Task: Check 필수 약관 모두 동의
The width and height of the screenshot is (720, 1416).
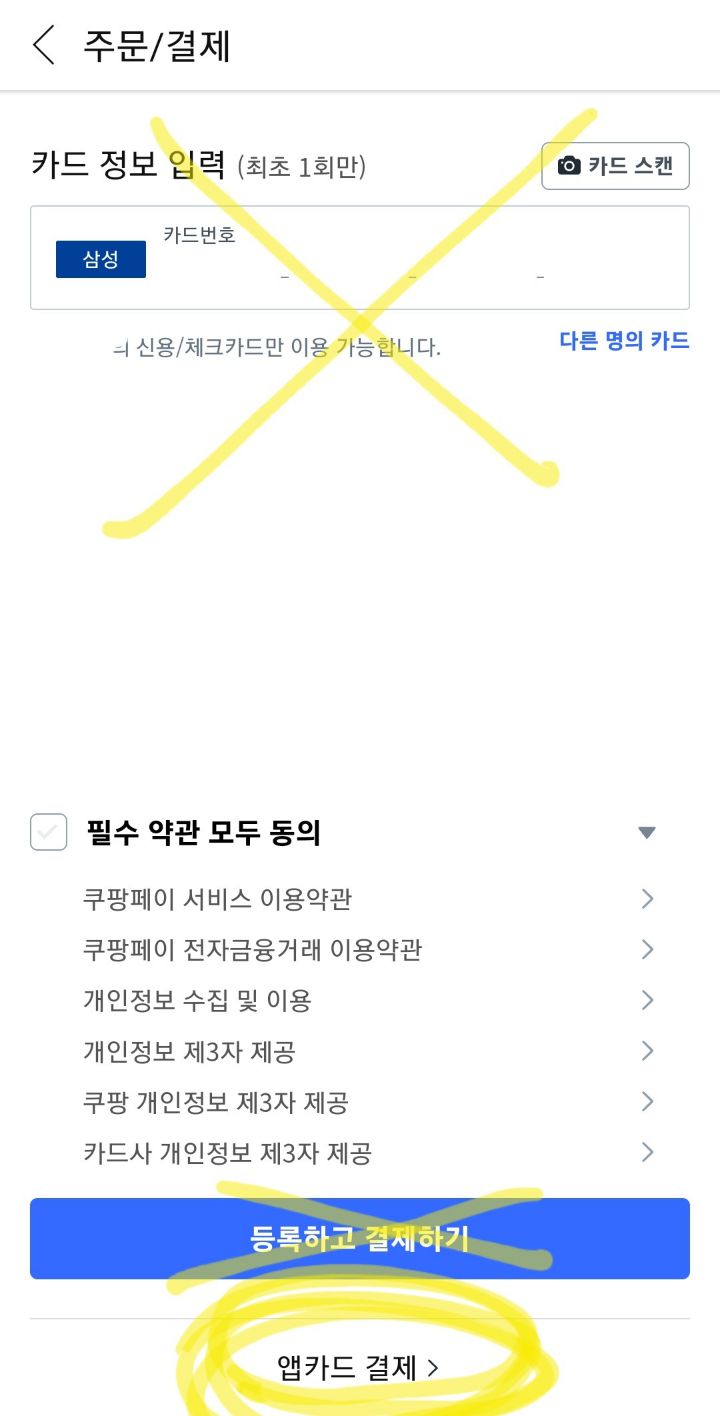Action: pos(49,832)
